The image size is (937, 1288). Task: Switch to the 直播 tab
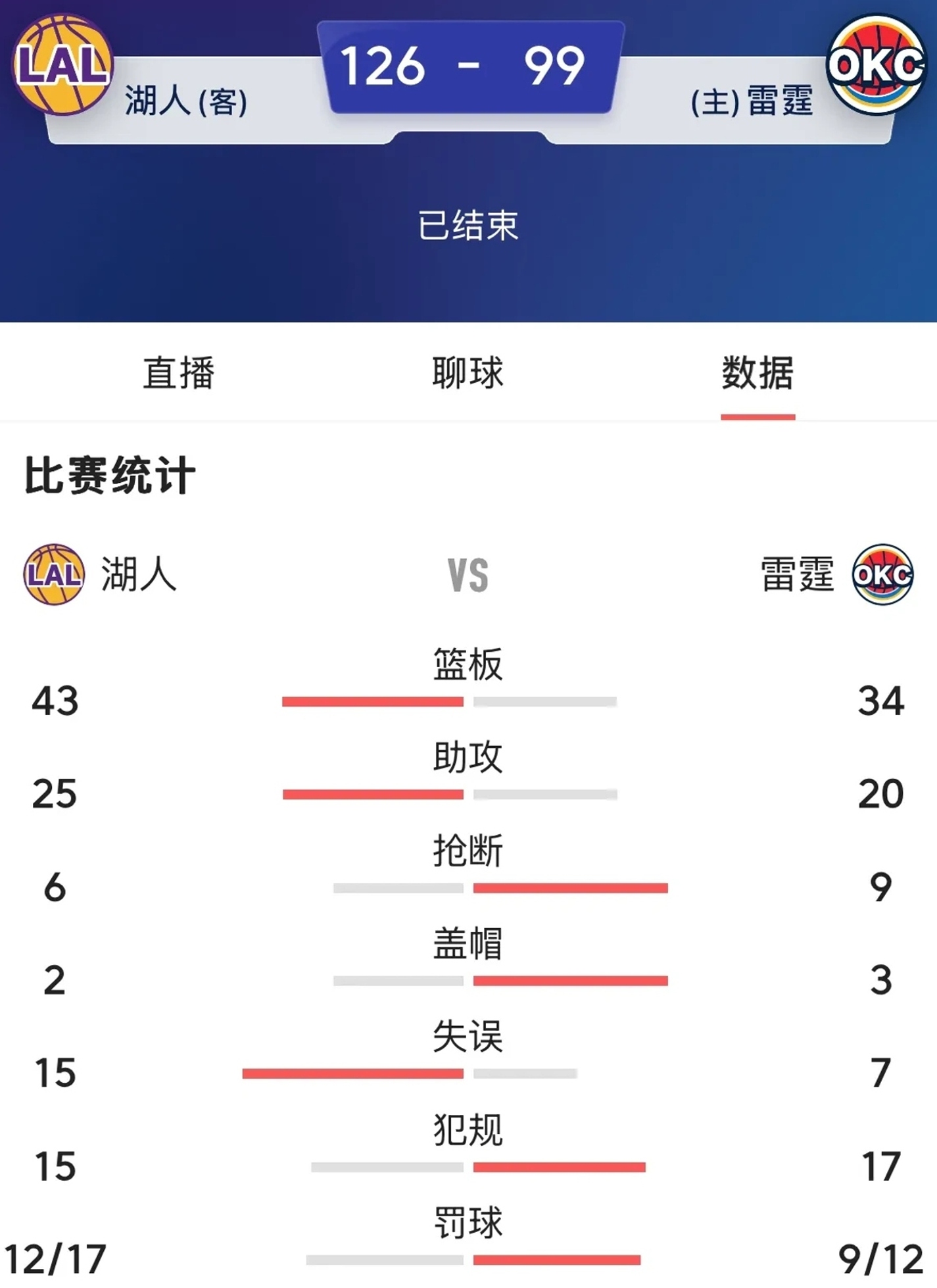pos(179,373)
